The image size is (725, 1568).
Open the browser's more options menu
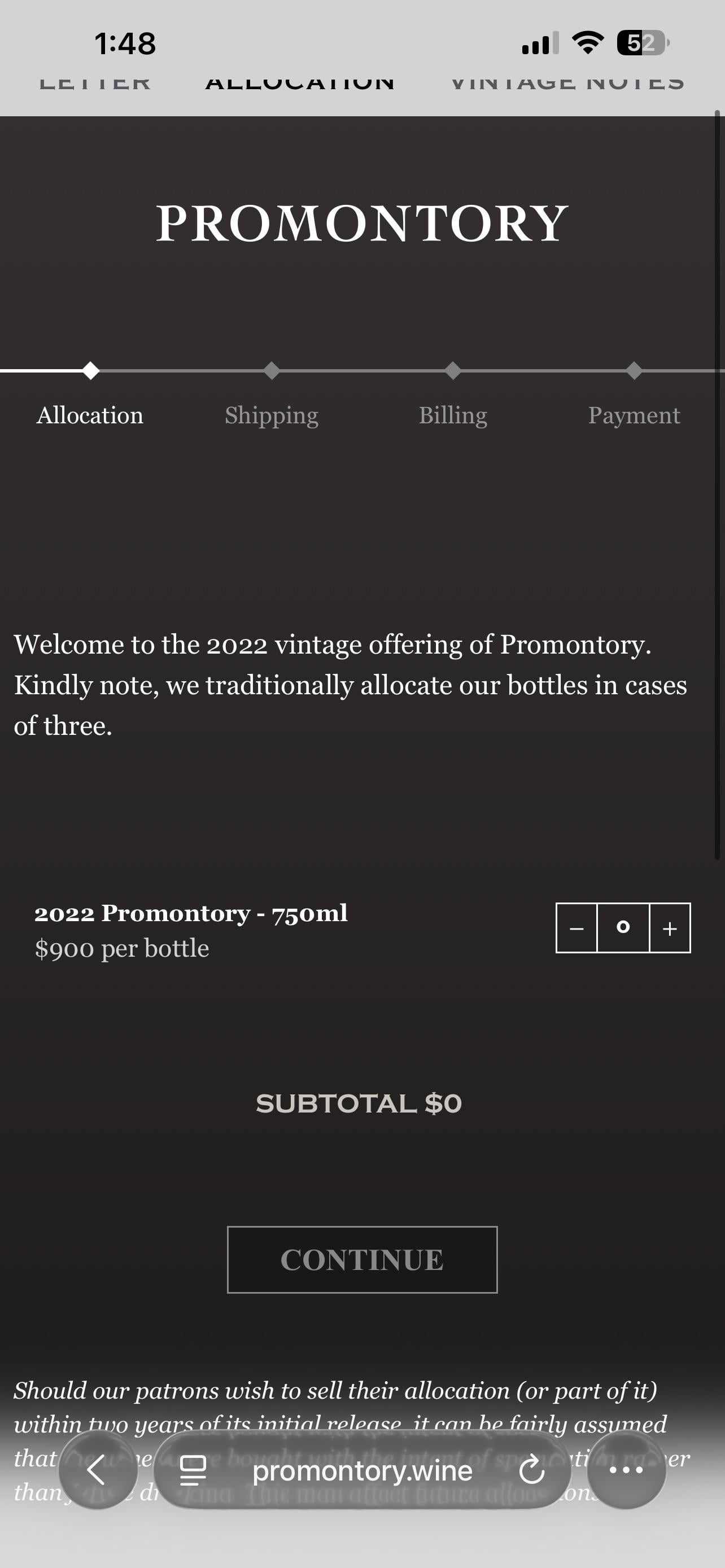(626, 1470)
